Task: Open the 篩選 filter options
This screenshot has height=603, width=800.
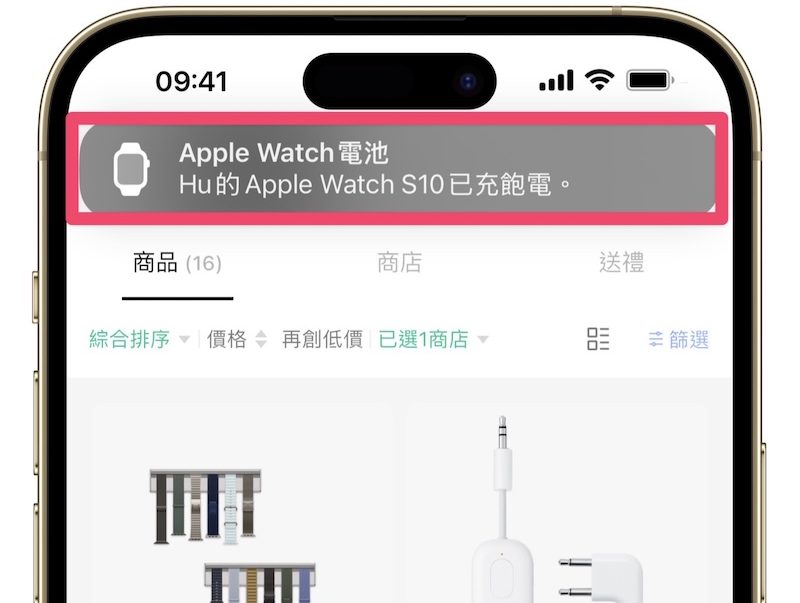Action: coord(678,340)
